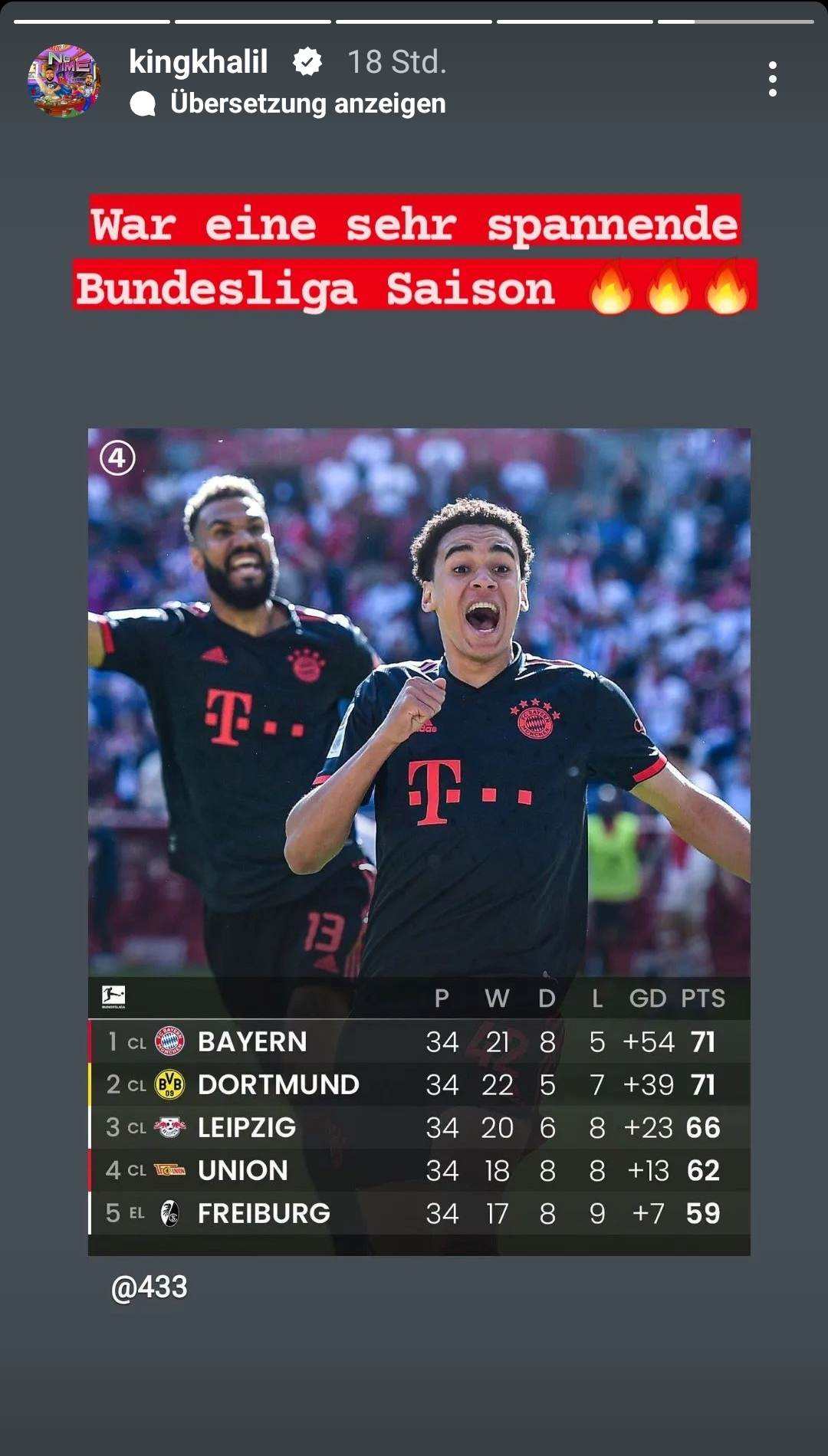This screenshot has height=1456, width=828.
Task: Open kingkhalil's profile picture
Action: (x=64, y=80)
